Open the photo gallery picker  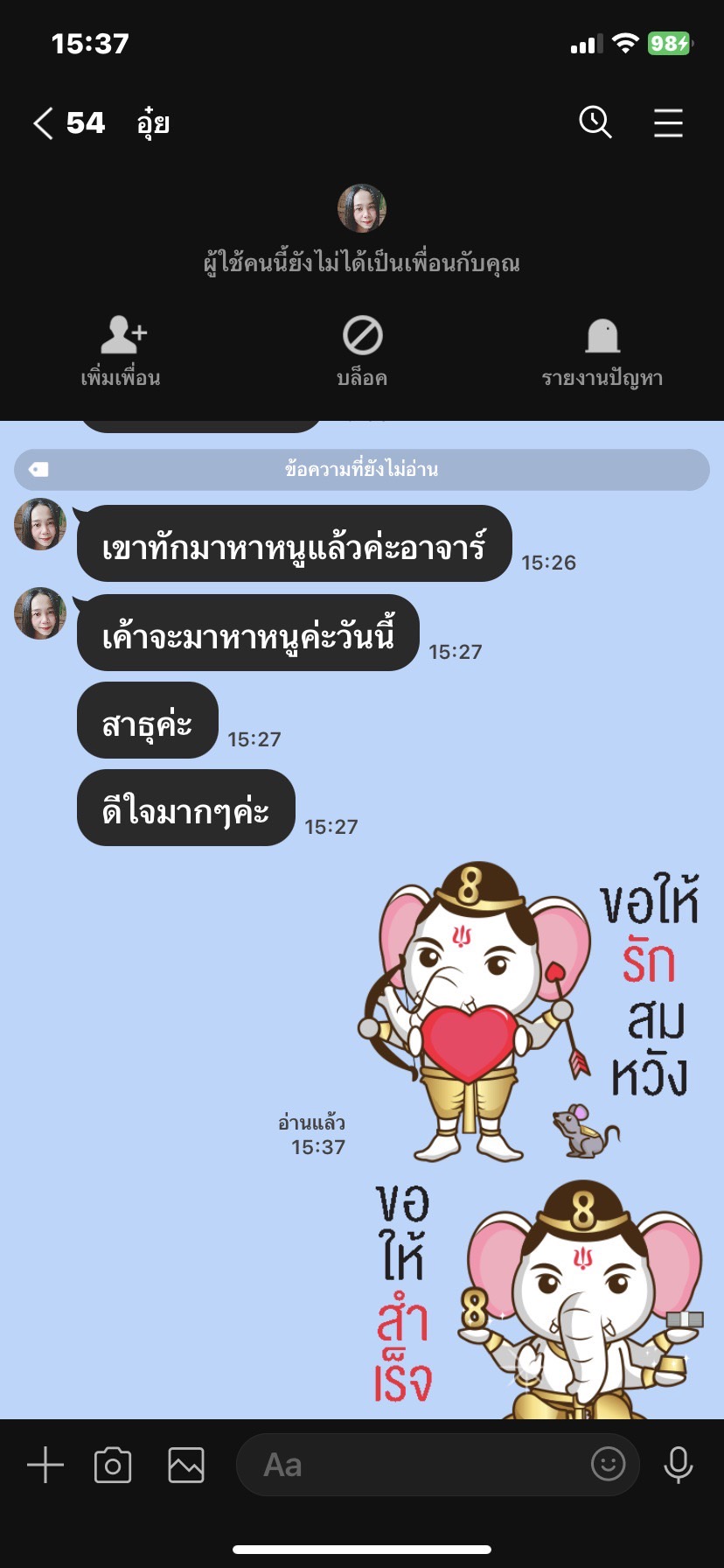coord(186,1465)
